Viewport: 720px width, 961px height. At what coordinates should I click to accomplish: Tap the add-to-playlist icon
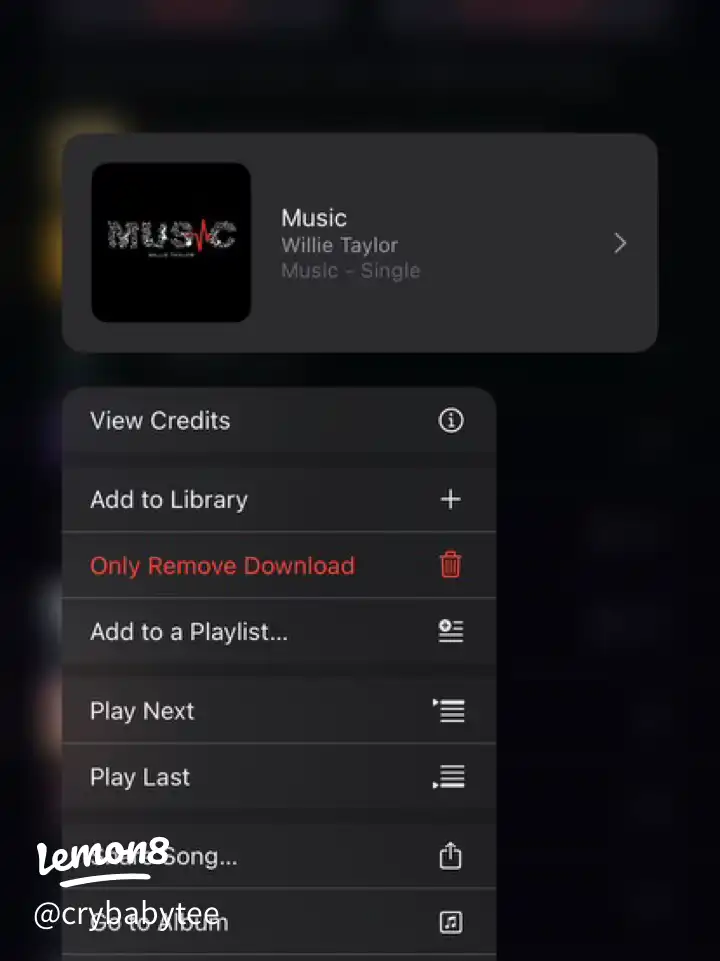pos(450,631)
